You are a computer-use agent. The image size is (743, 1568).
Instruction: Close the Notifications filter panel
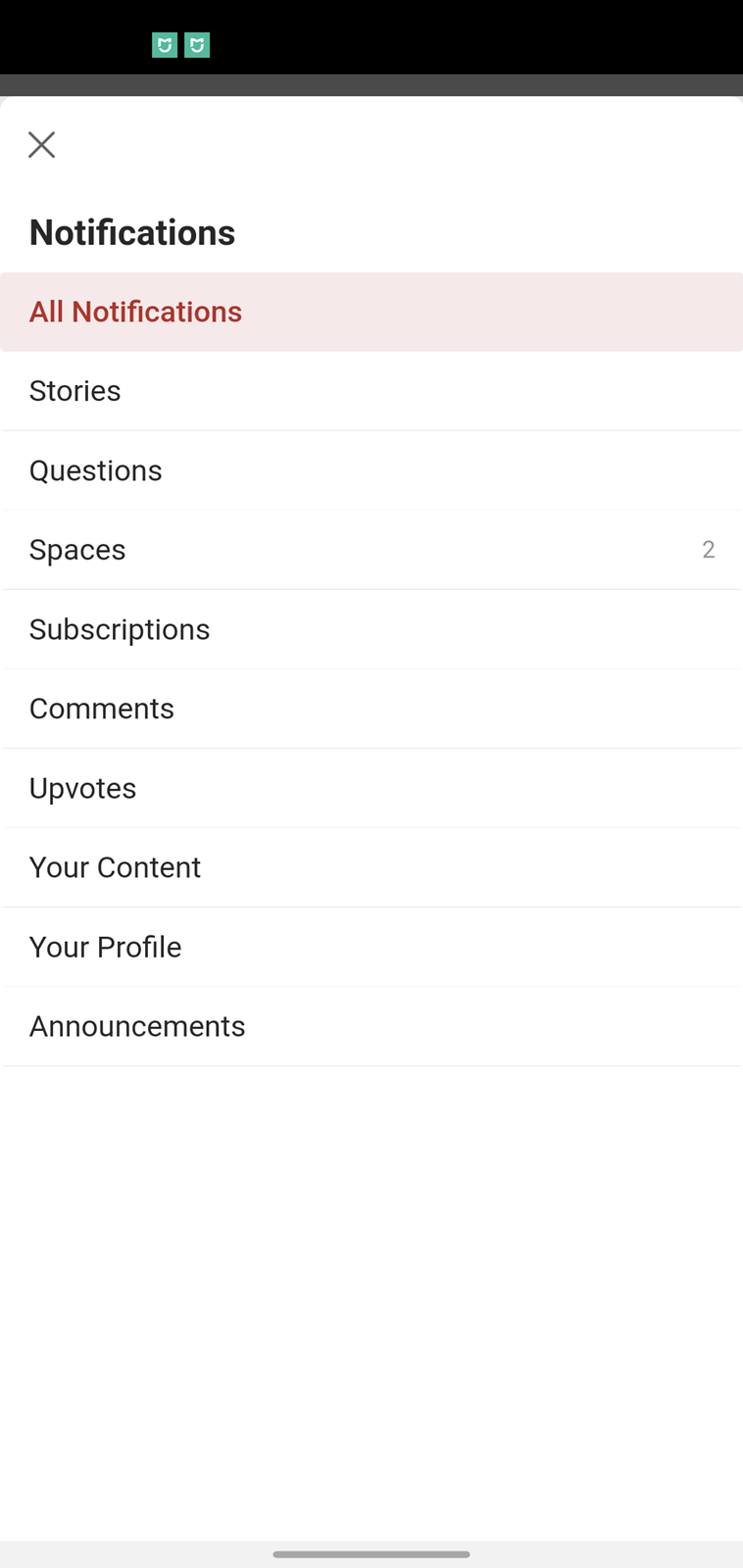coord(41,145)
